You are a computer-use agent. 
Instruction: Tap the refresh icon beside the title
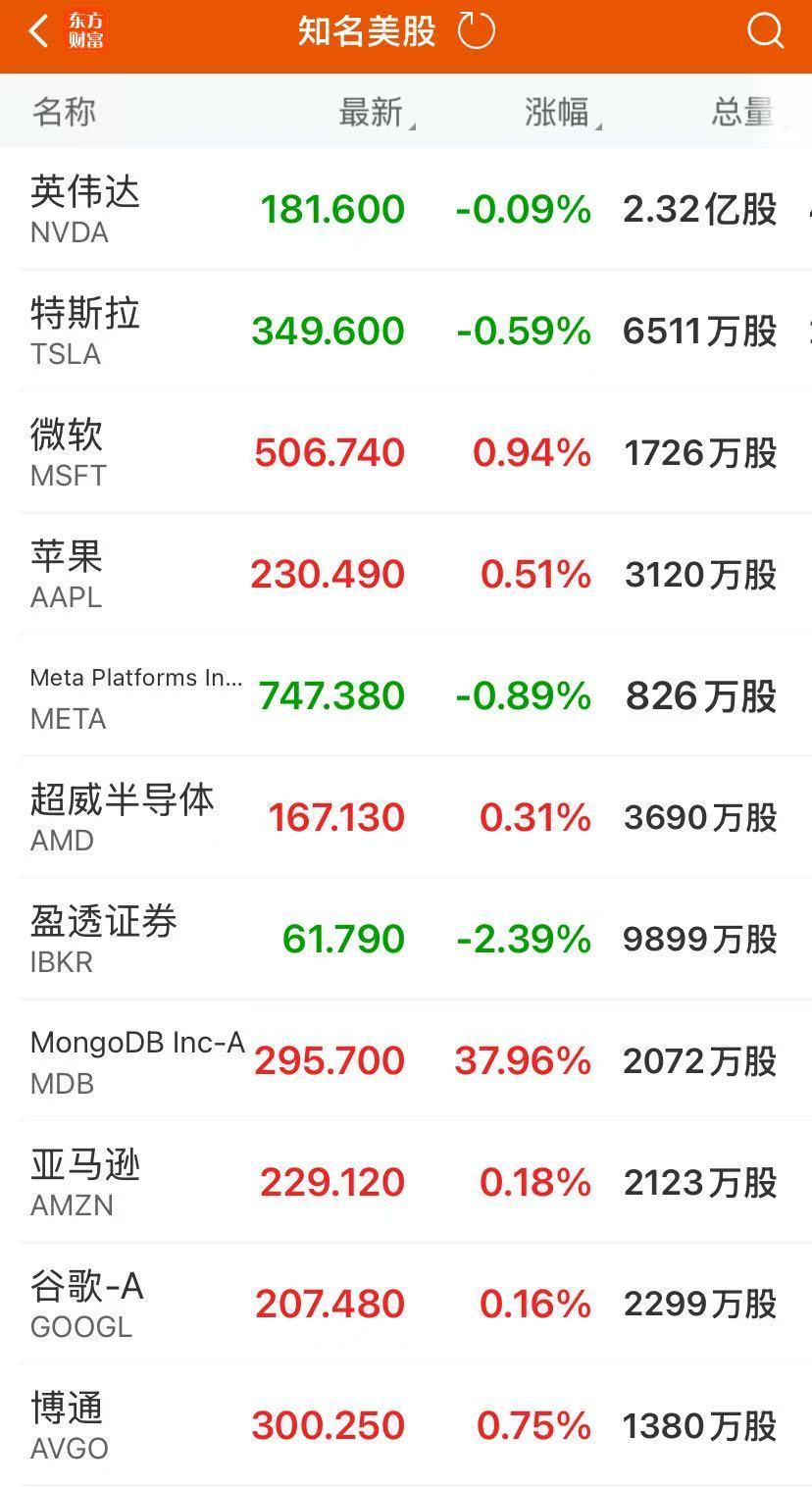pyautogui.click(x=477, y=30)
